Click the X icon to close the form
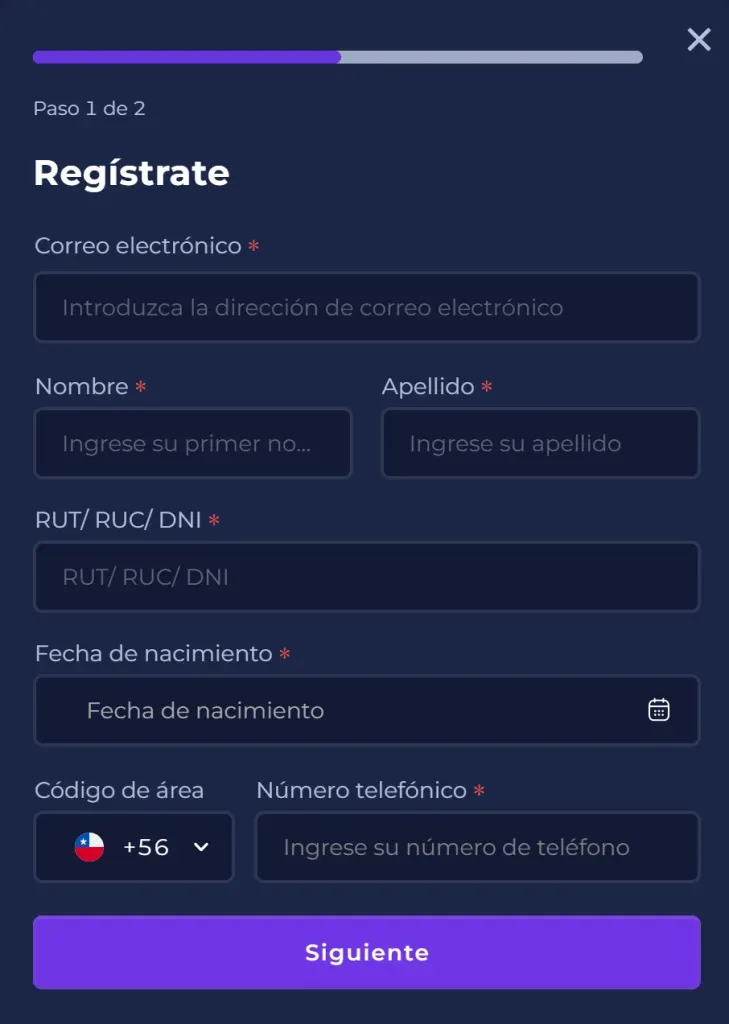Screen dimensions: 729x1024 697,40
